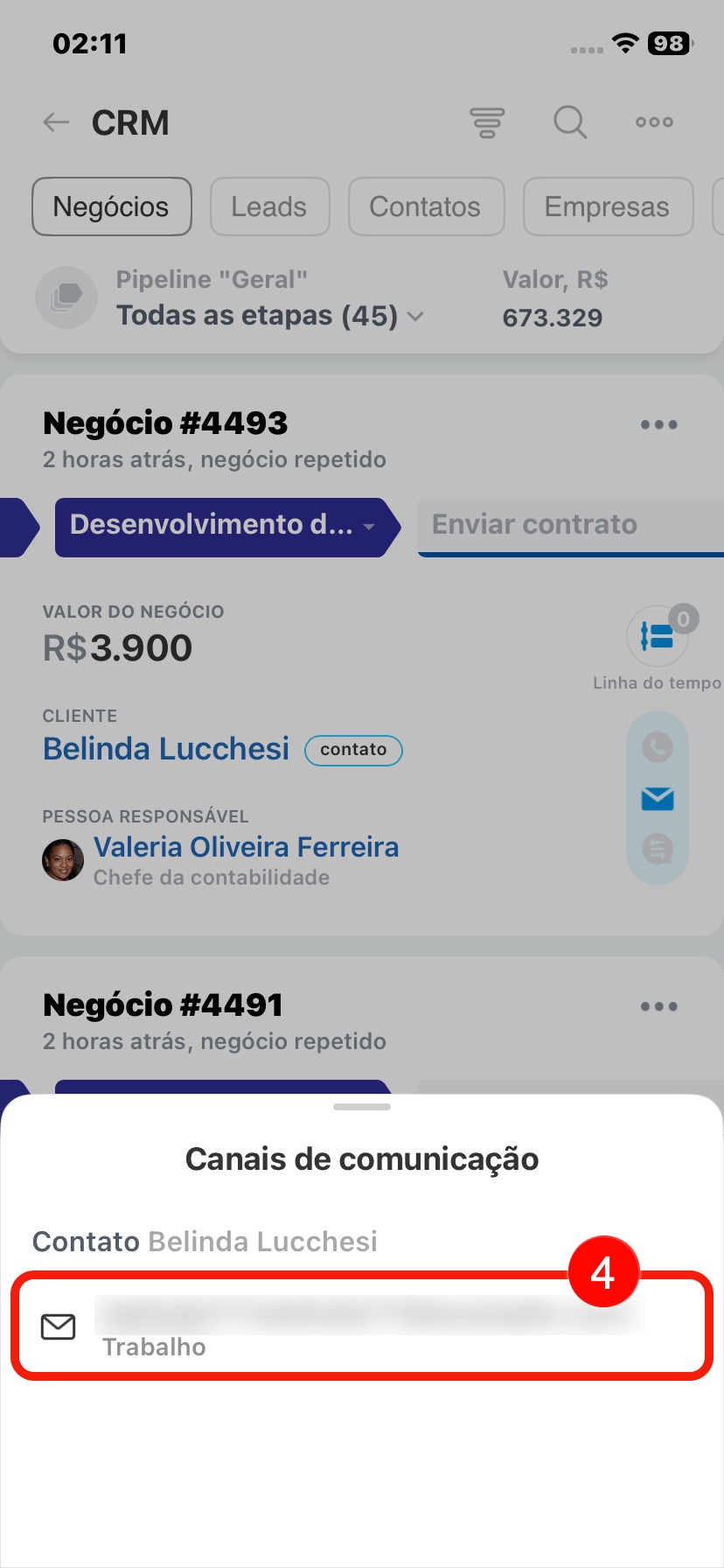Switch to the Contatos tab

coord(426,206)
